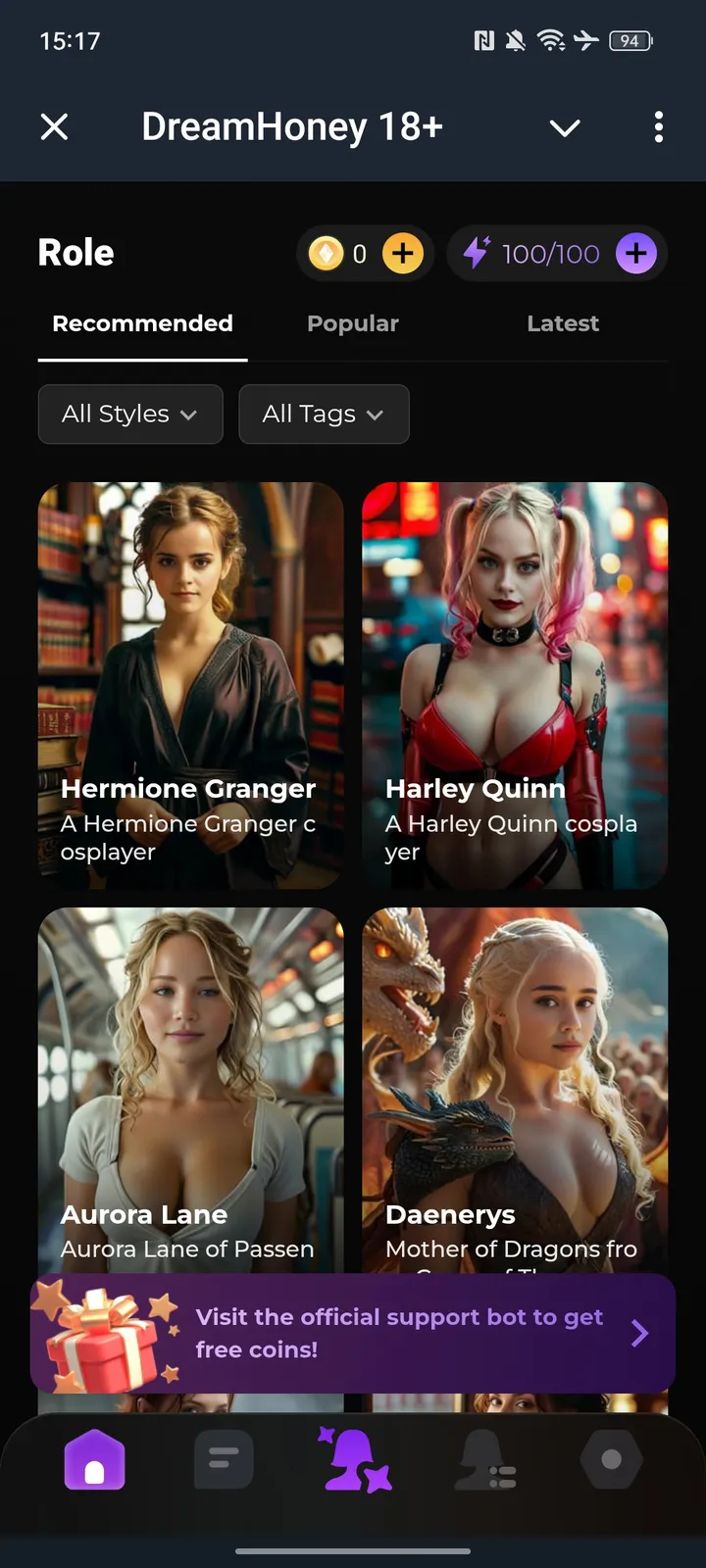Open the All Styles dropdown
Screen dimensions: 706x1568
129,414
